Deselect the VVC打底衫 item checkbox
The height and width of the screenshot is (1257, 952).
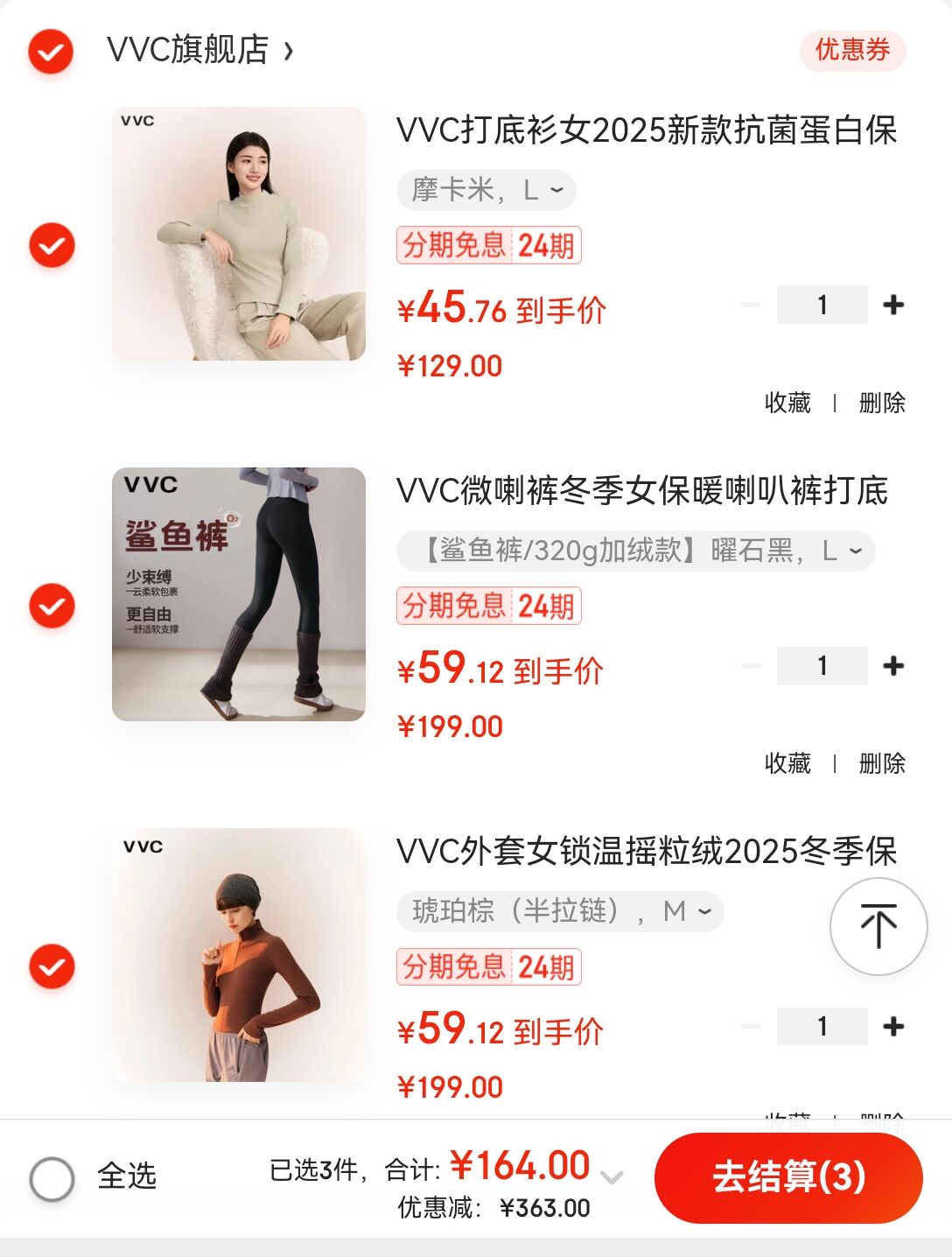click(52, 244)
